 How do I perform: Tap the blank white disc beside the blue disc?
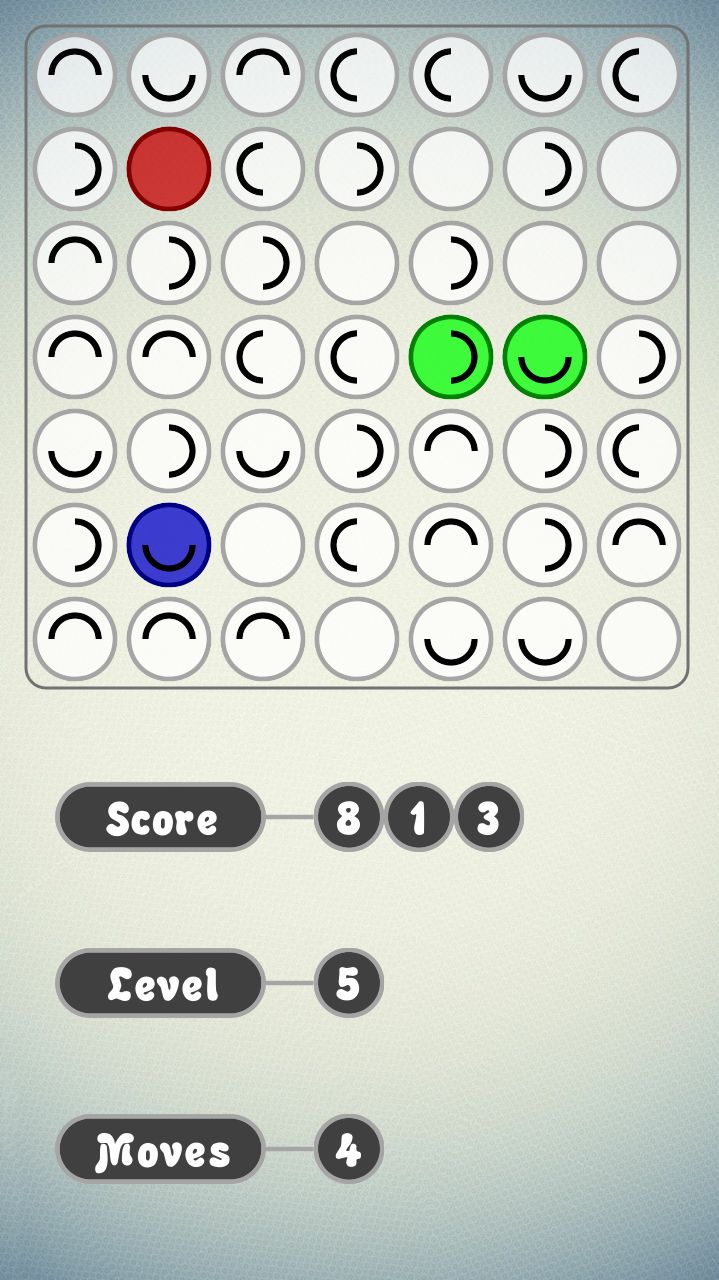263,545
